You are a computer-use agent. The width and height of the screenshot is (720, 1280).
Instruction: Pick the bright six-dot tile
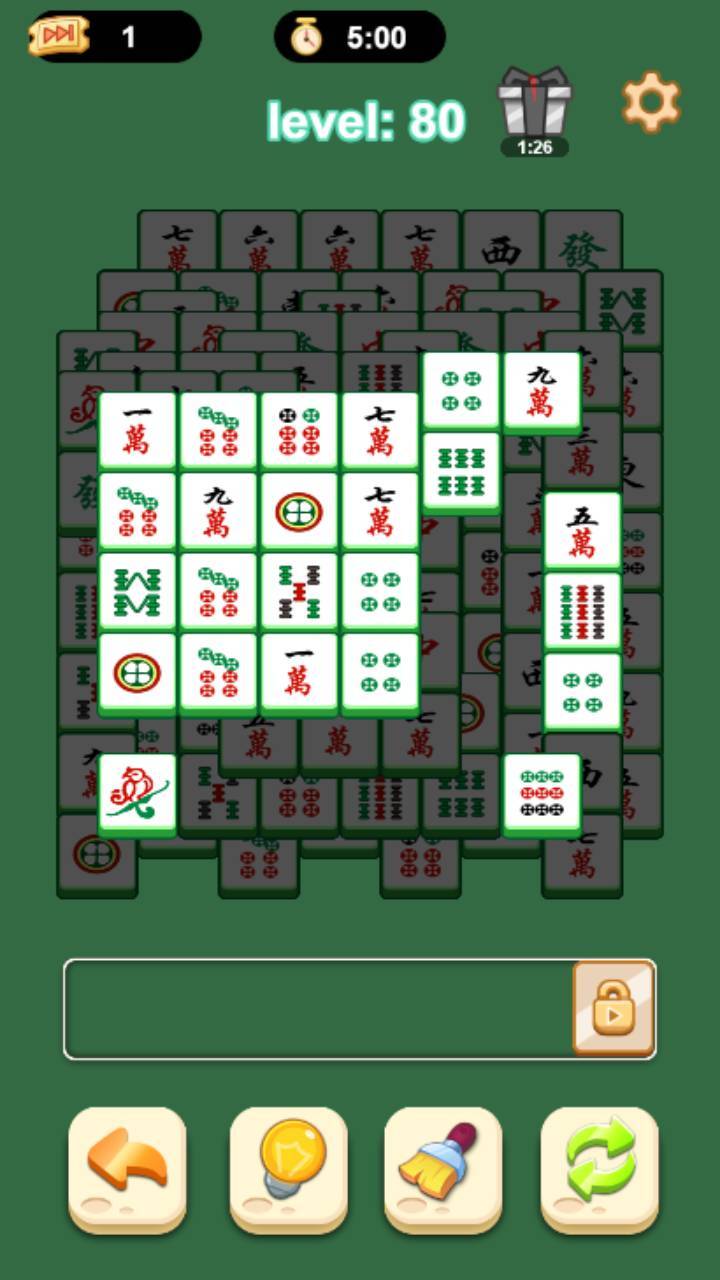point(299,430)
